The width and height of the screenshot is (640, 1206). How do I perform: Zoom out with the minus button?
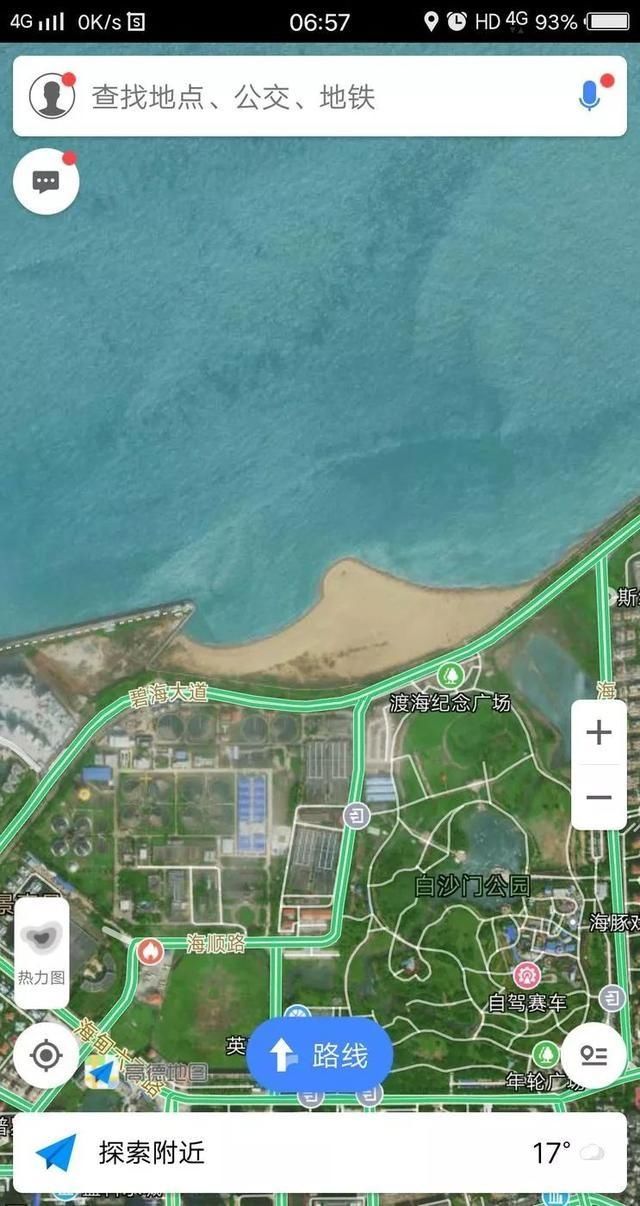598,797
